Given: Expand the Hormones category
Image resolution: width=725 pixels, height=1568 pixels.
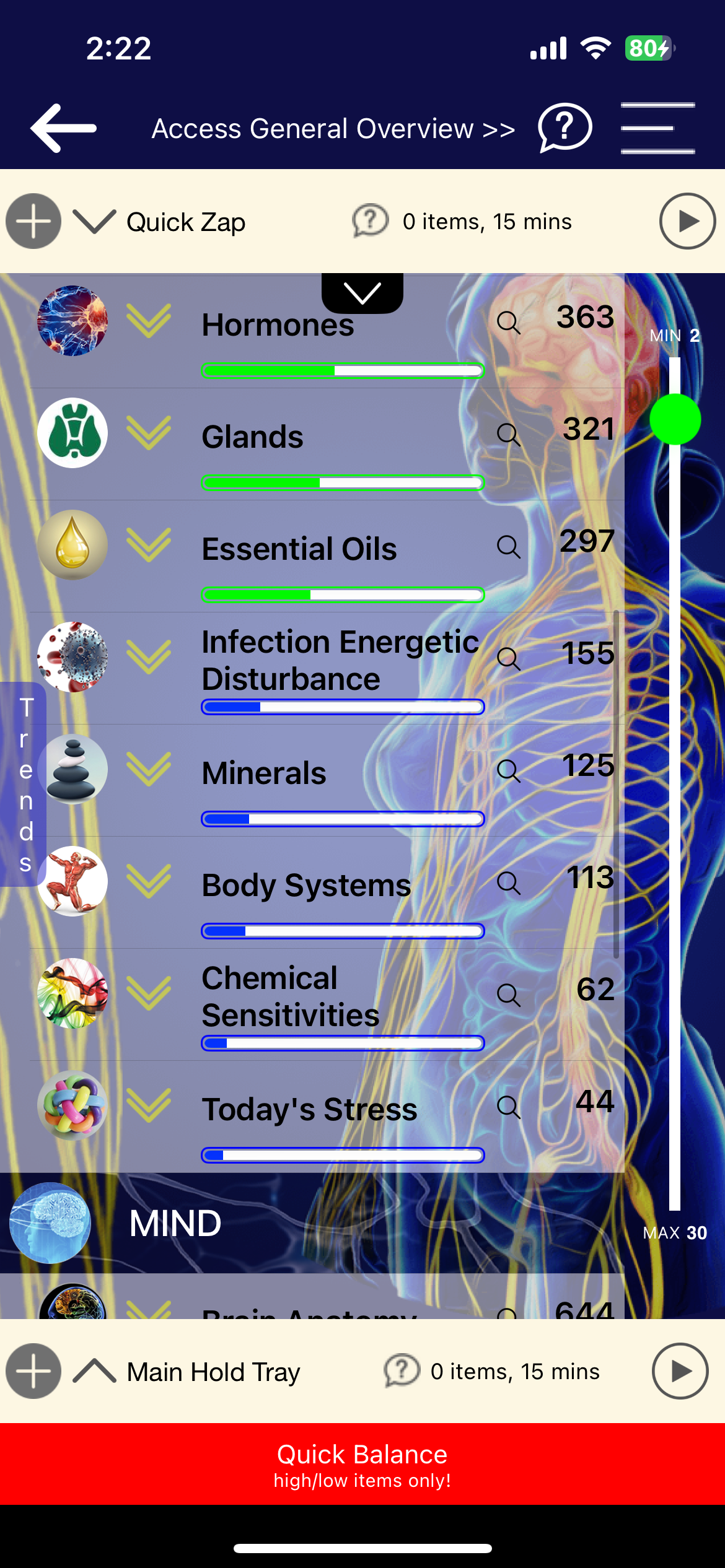Looking at the screenshot, I should coord(149,321).
